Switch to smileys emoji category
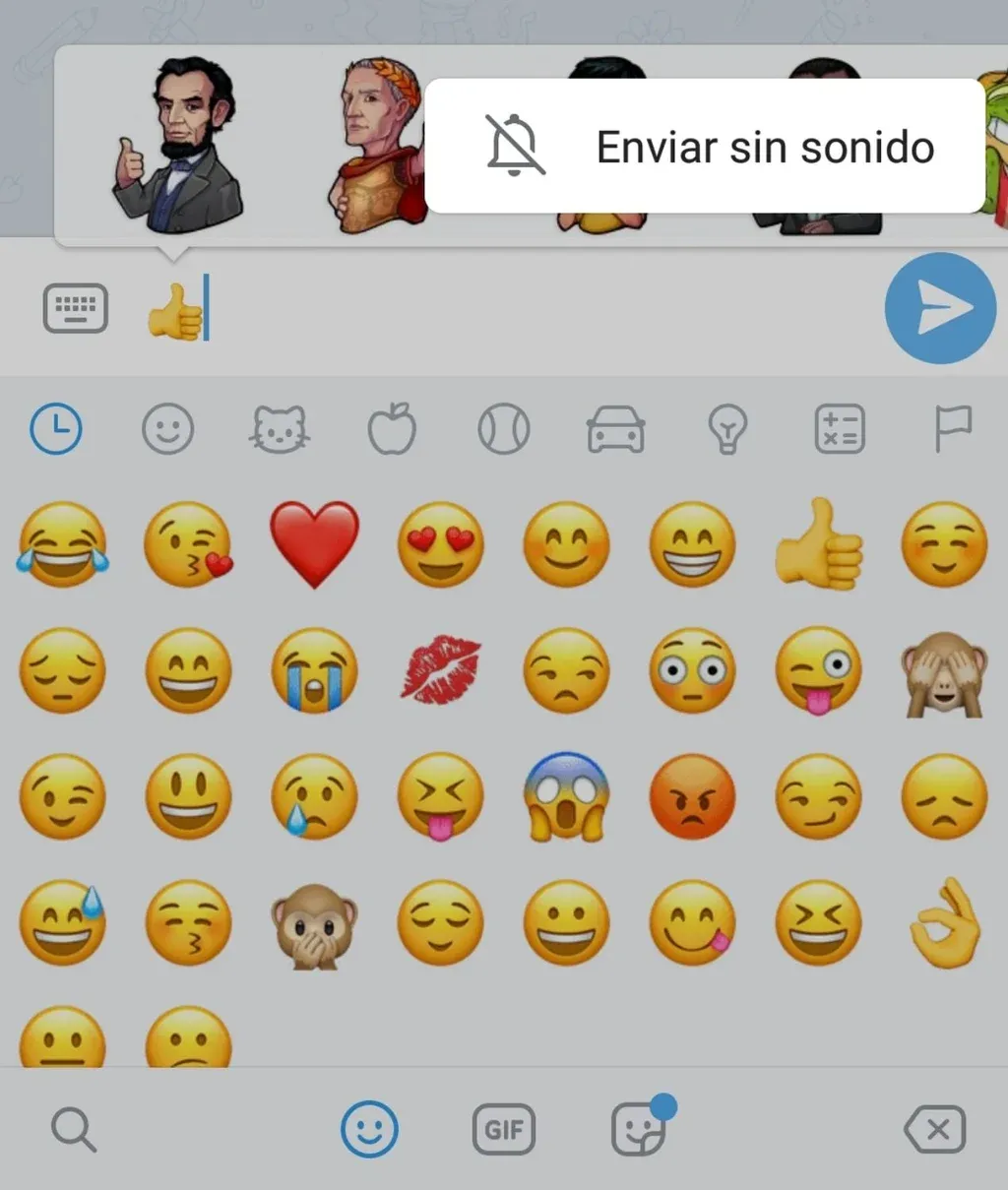Screen dimensions: 1008x1190 point(167,429)
